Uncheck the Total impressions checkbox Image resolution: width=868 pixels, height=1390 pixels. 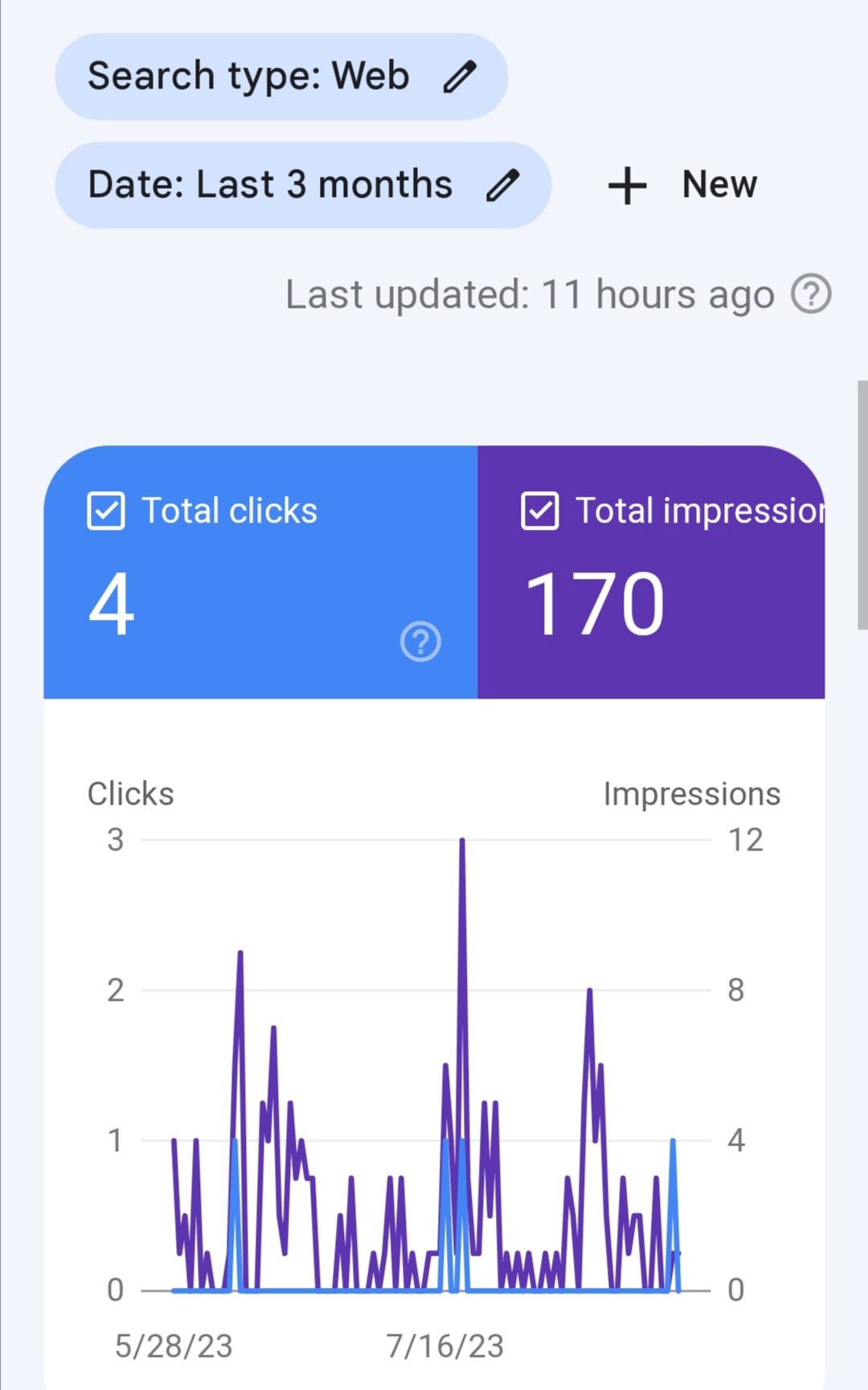point(540,511)
